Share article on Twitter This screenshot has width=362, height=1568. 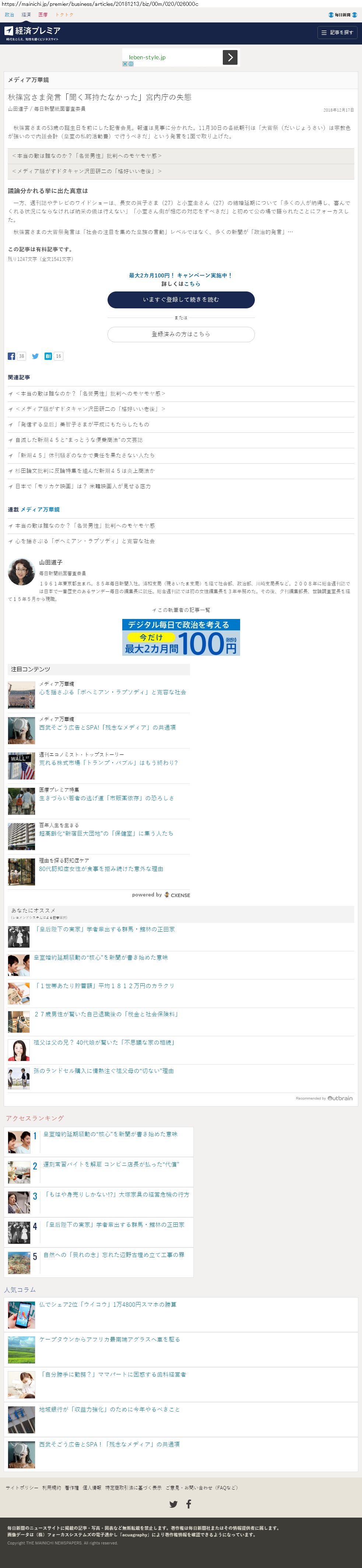(35, 356)
